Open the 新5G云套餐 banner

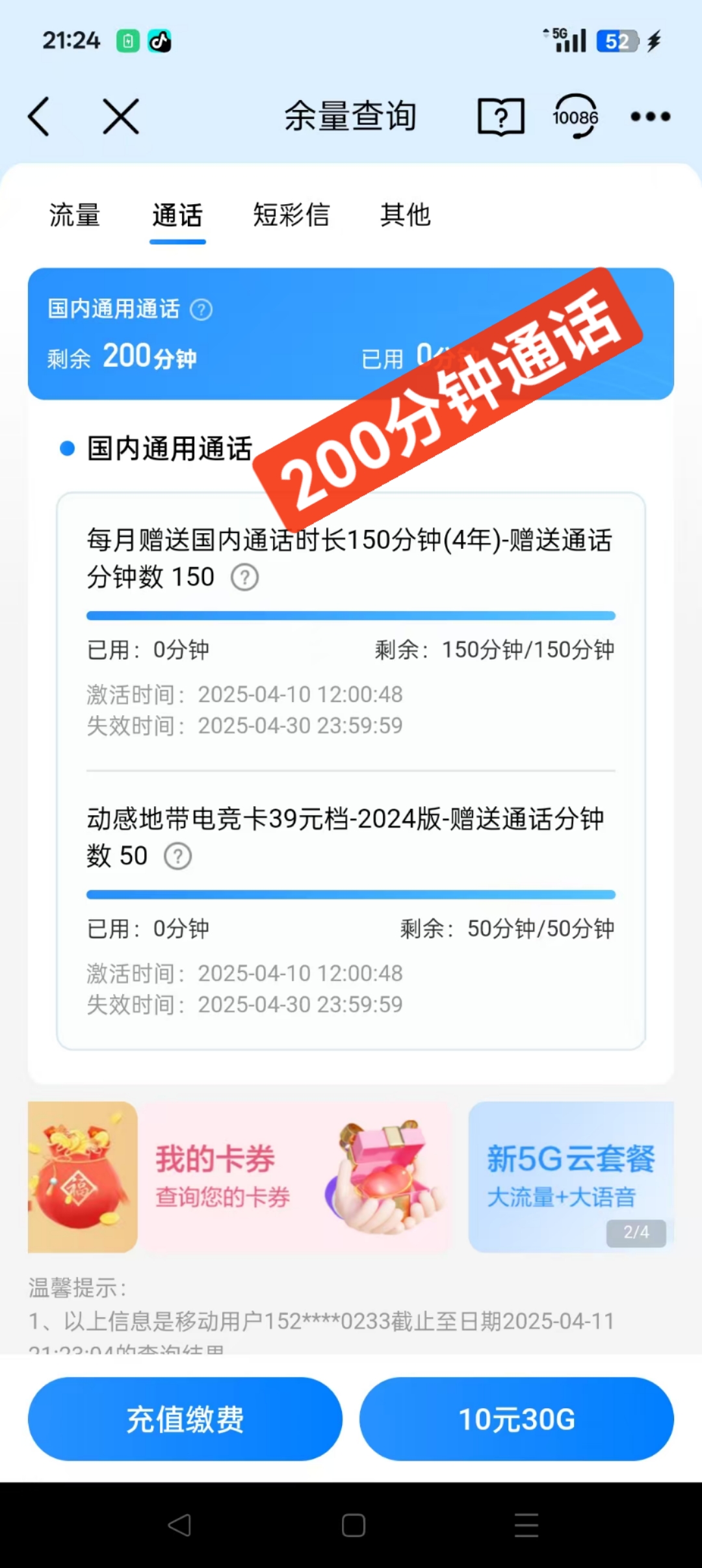(571, 1177)
